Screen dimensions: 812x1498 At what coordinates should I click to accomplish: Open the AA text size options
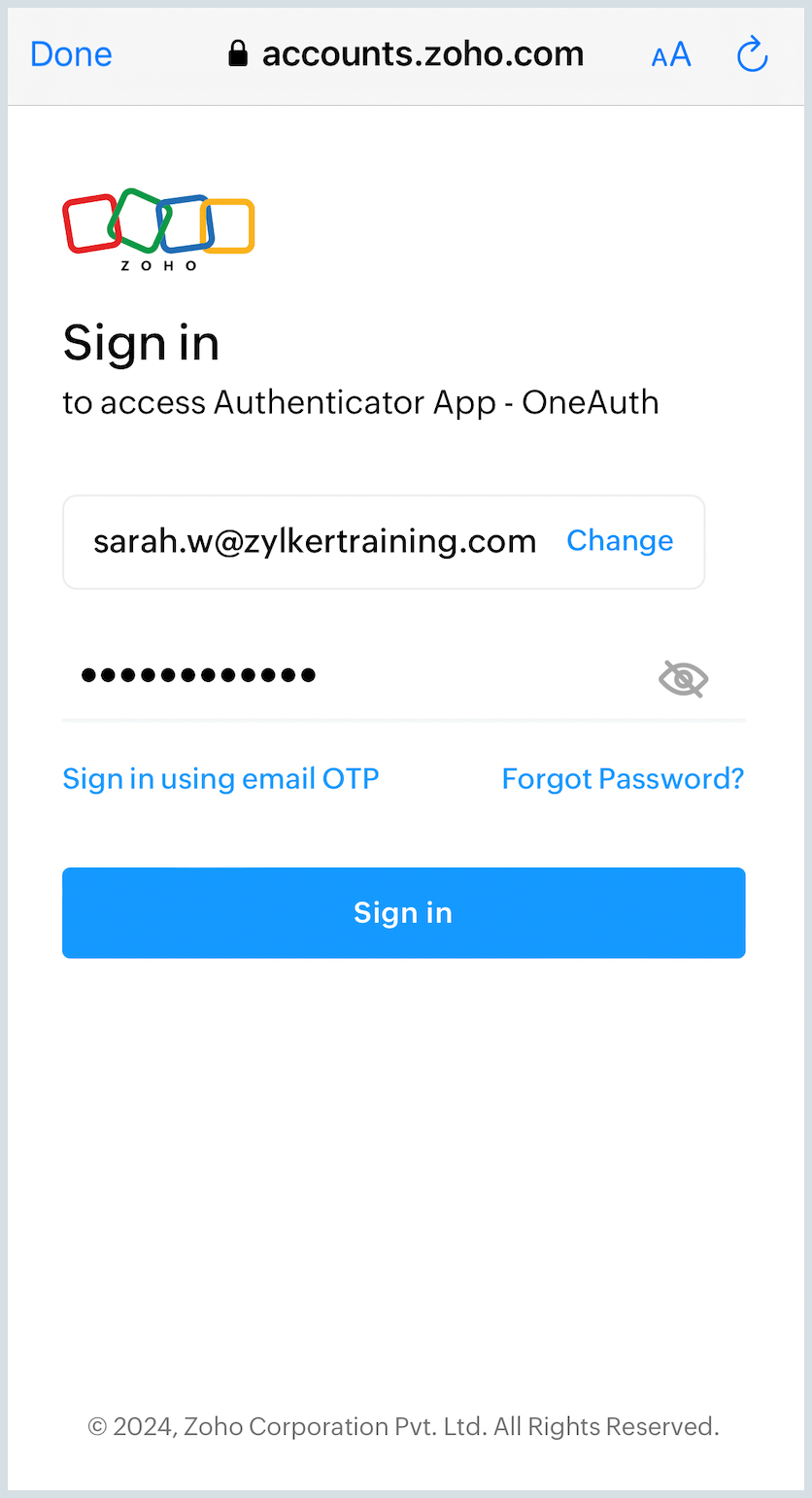pyautogui.click(x=671, y=55)
